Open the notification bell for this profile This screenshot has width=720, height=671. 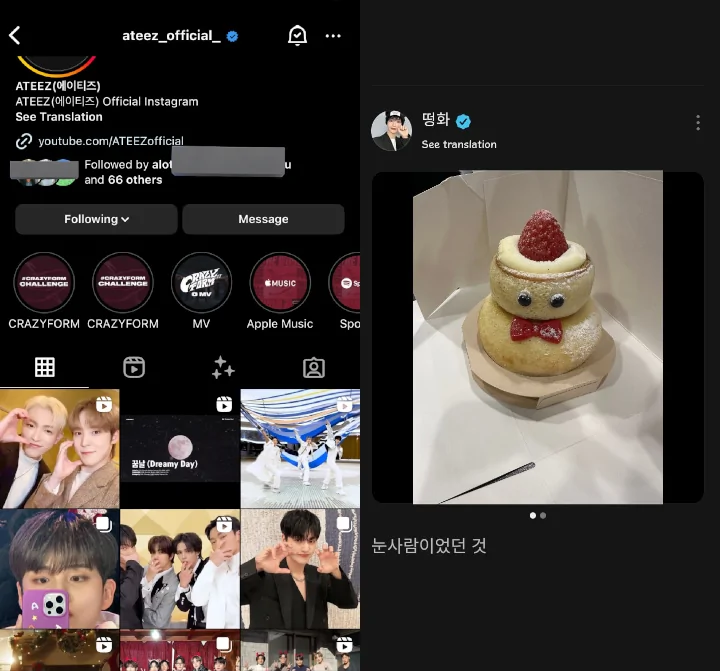[297, 36]
